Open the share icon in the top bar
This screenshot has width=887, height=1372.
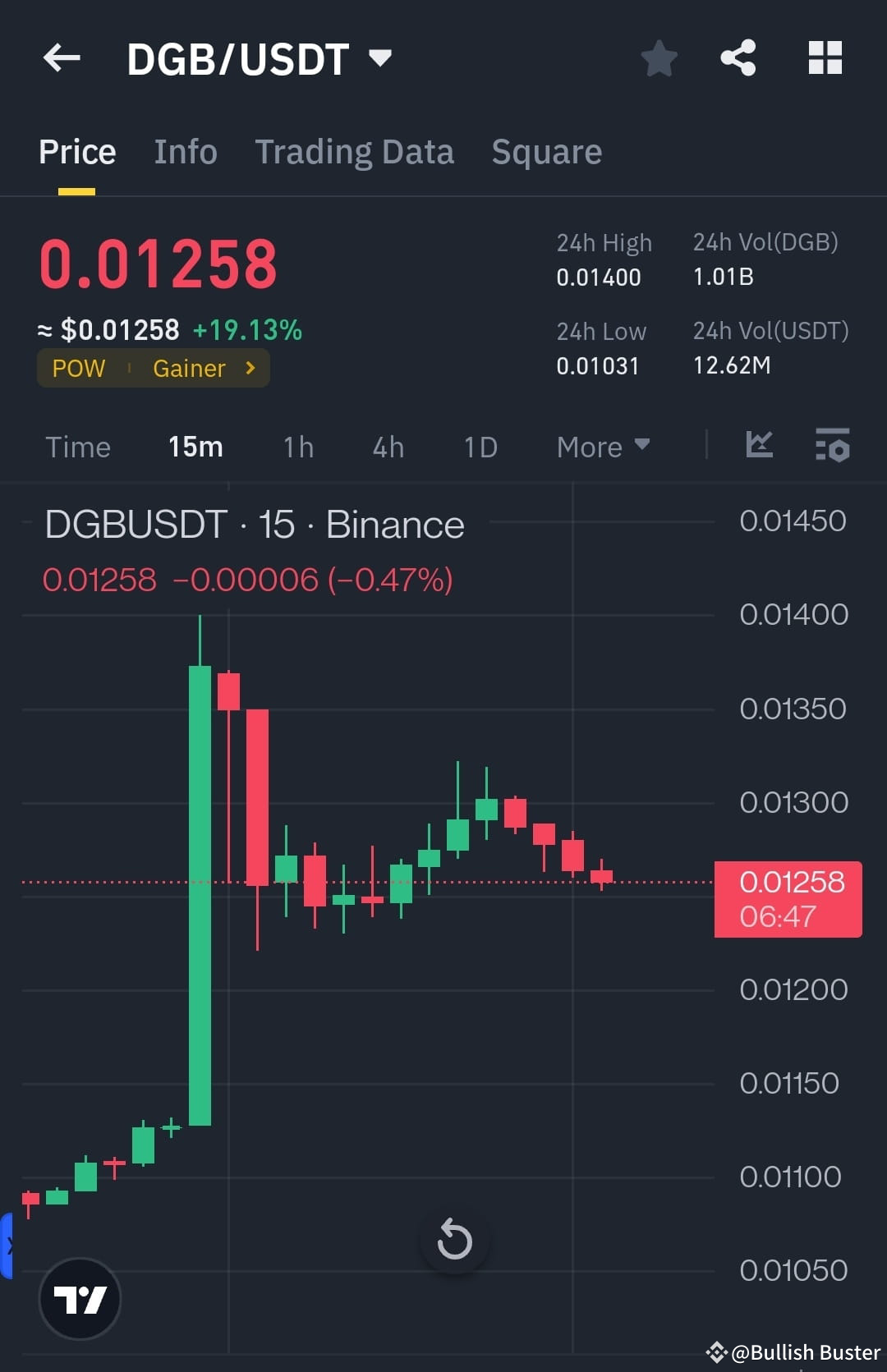tap(738, 57)
